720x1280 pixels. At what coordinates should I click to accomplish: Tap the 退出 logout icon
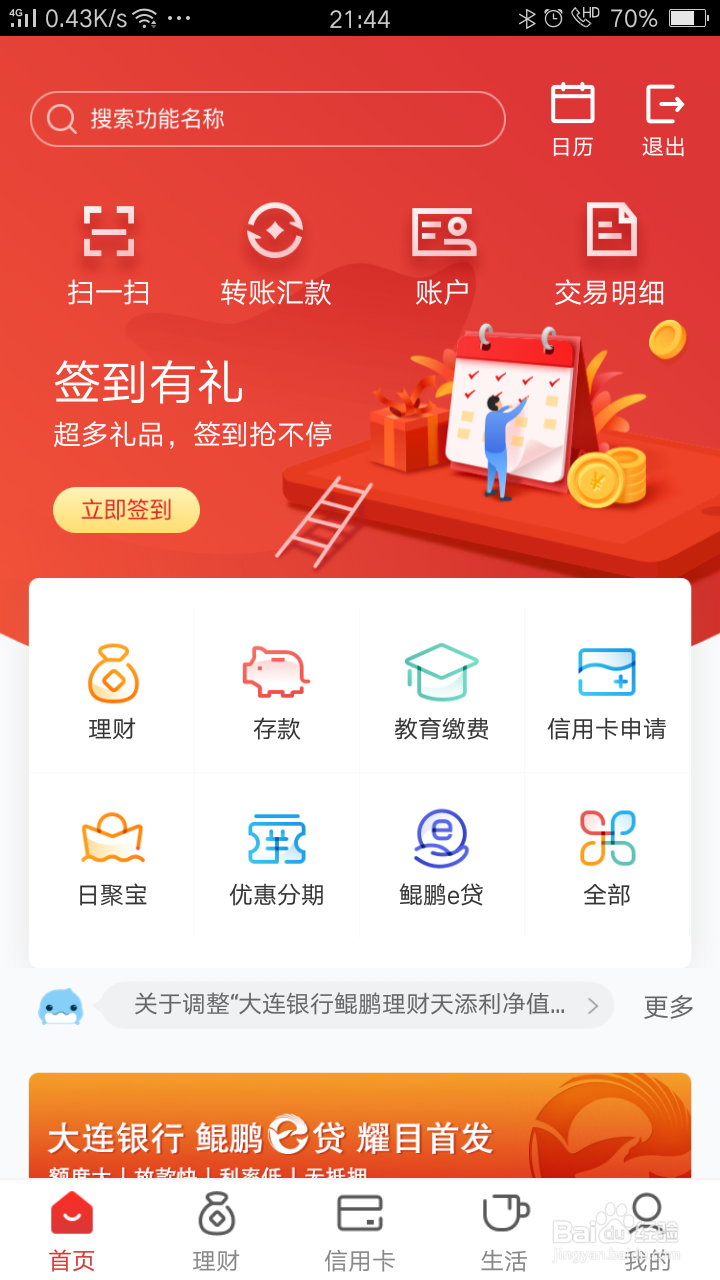point(662,118)
